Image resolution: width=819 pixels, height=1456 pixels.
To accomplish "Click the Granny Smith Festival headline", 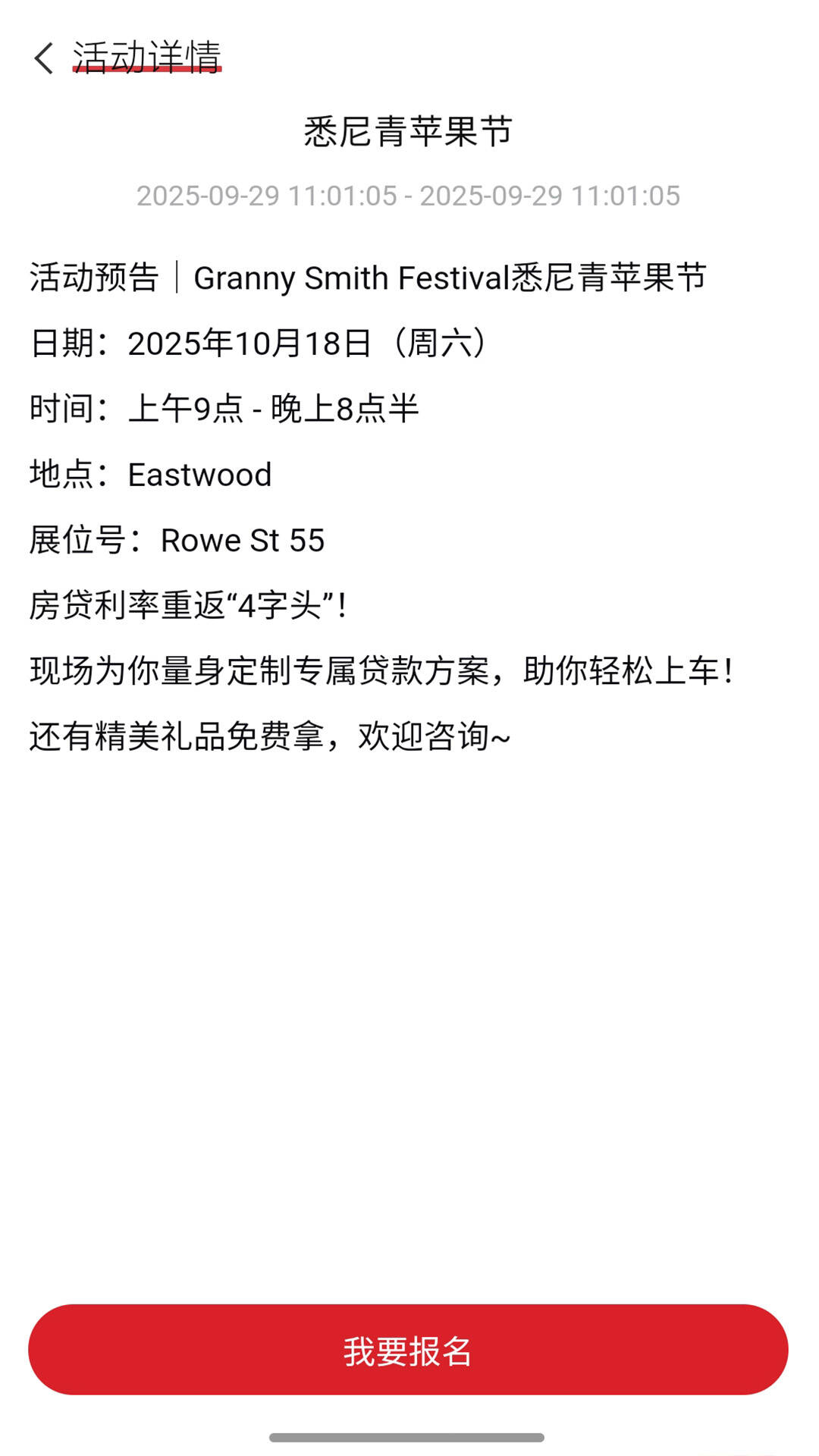I will (368, 279).
